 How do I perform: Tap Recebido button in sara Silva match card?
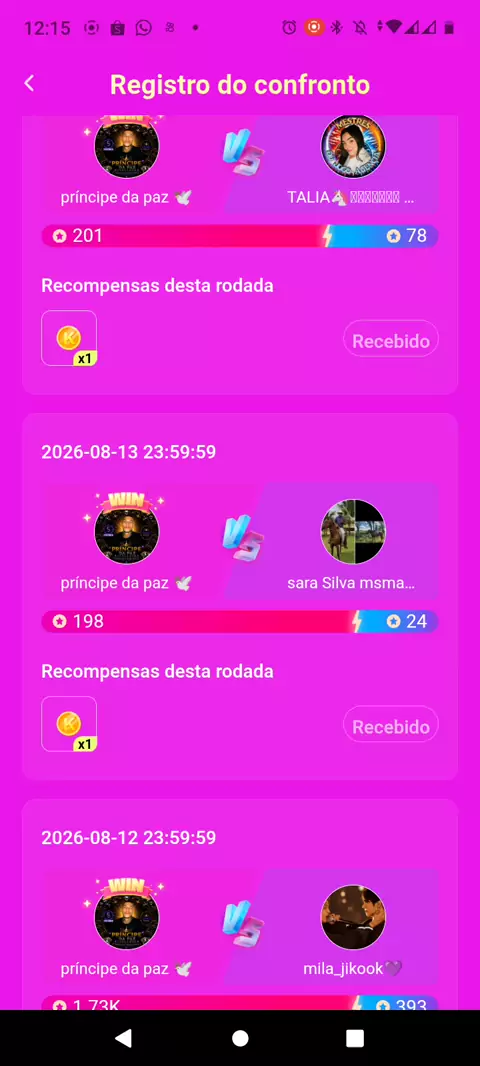point(391,725)
